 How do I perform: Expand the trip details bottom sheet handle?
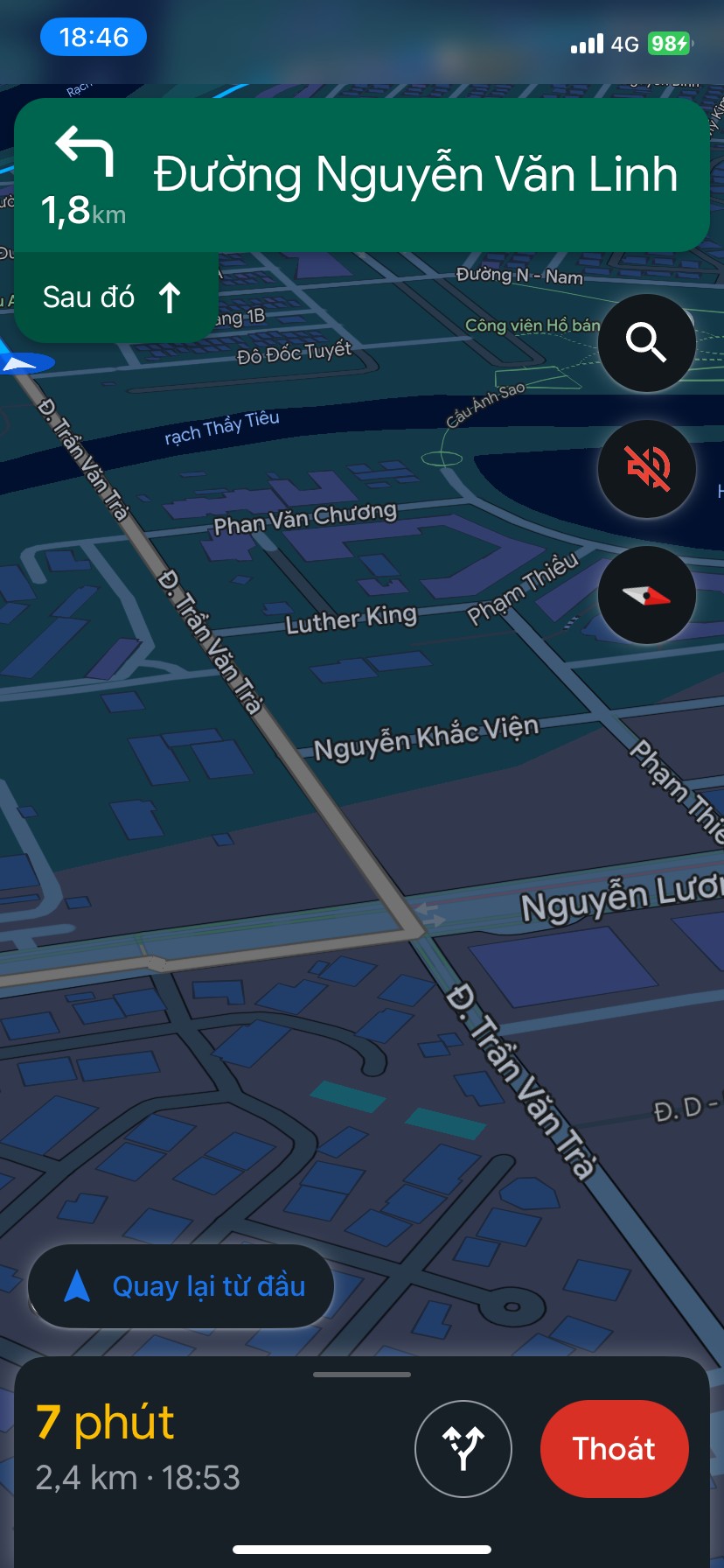(362, 1375)
